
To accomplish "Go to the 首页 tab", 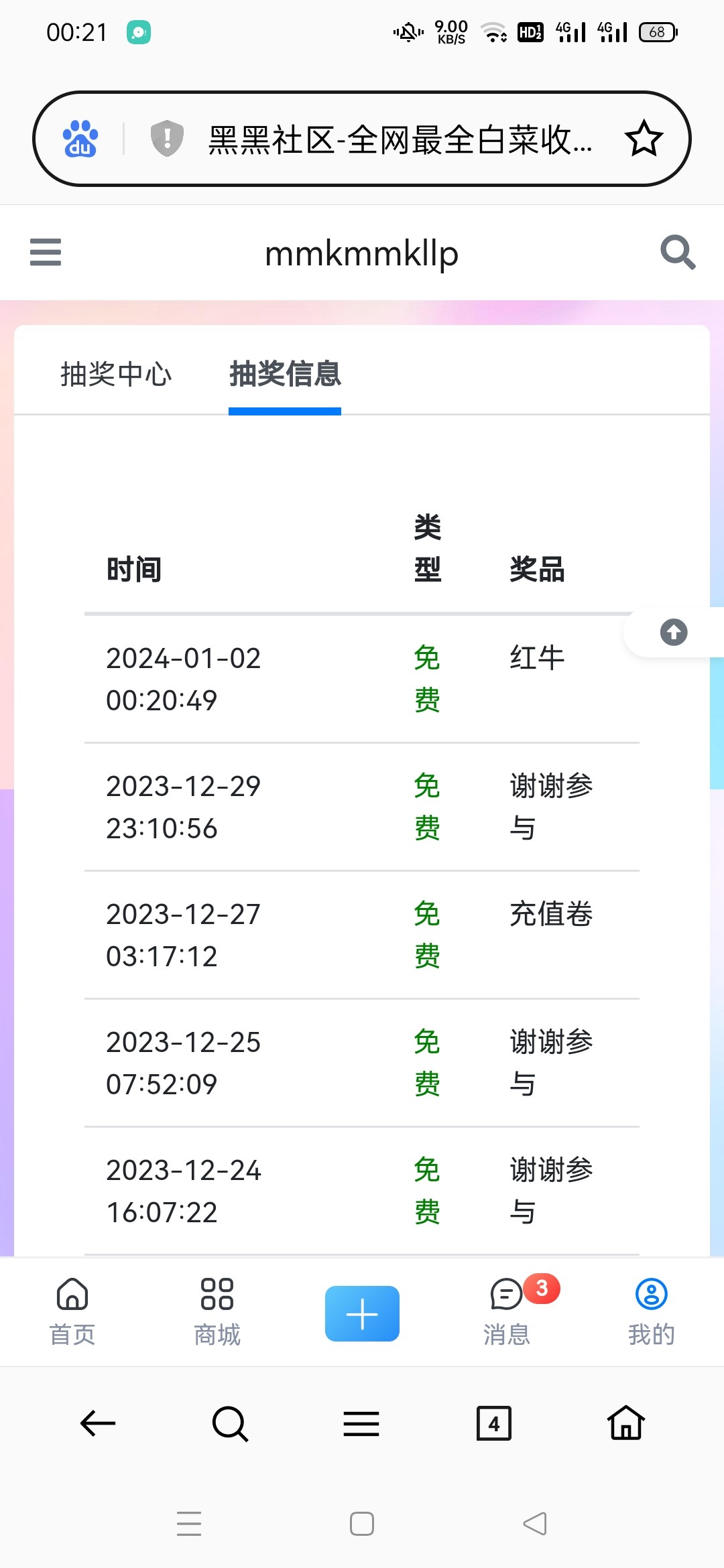I will [72, 1311].
